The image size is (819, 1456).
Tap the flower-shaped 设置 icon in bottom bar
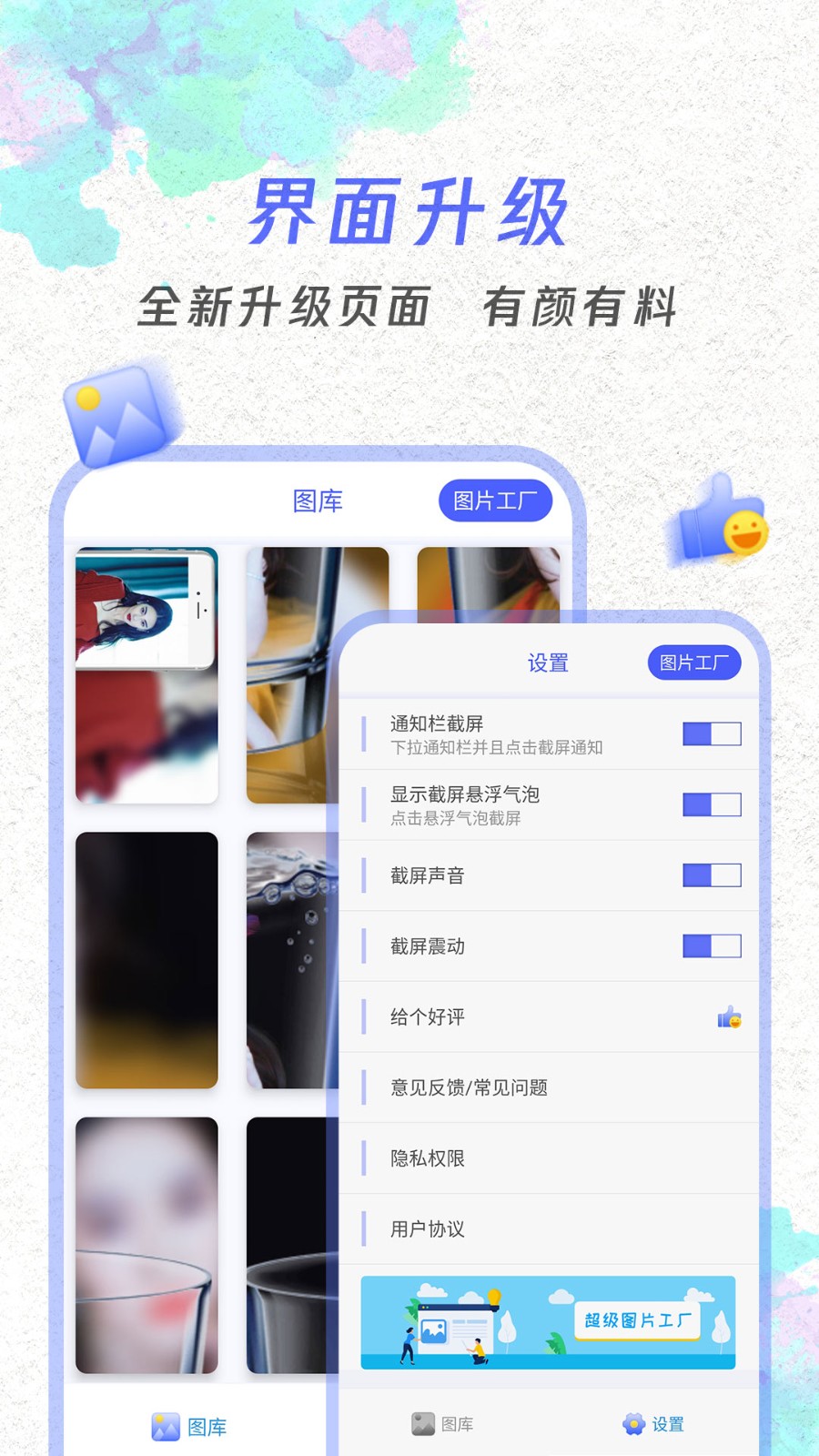pos(632,1424)
